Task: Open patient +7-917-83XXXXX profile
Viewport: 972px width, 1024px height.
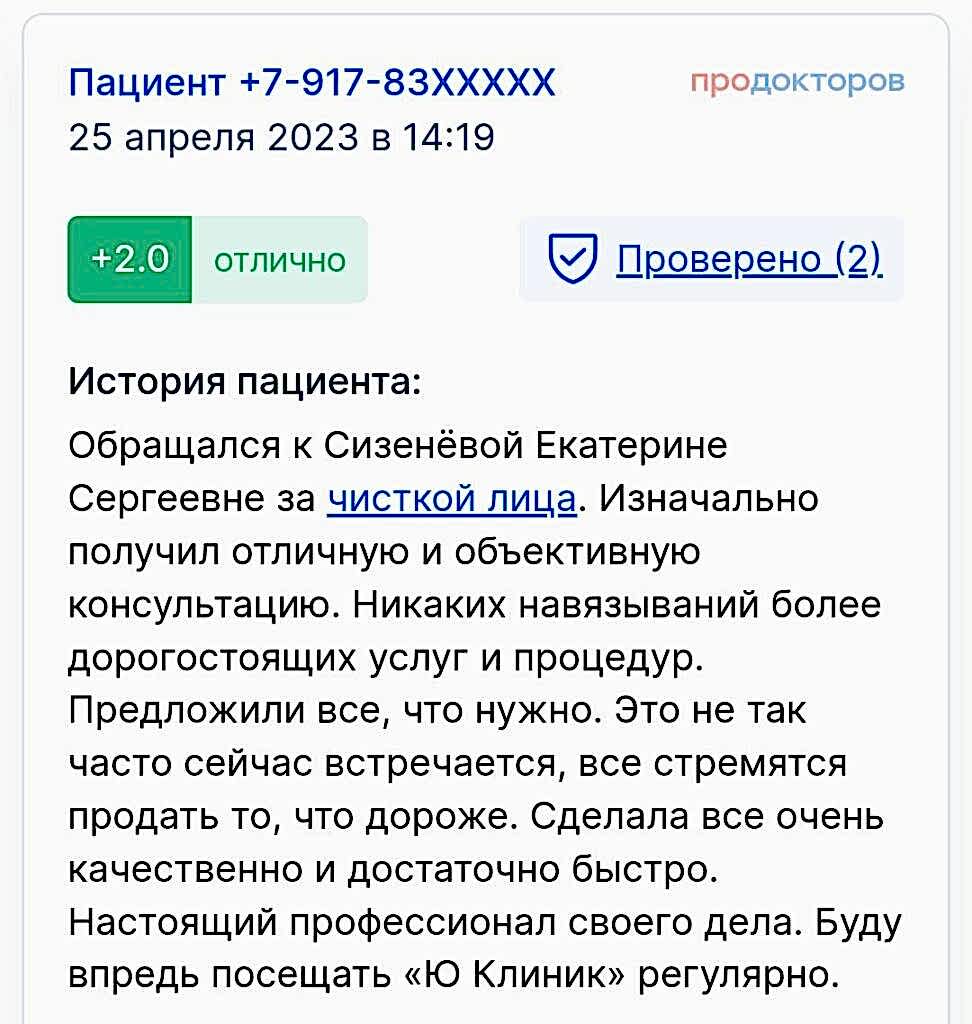Action: [x=311, y=82]
